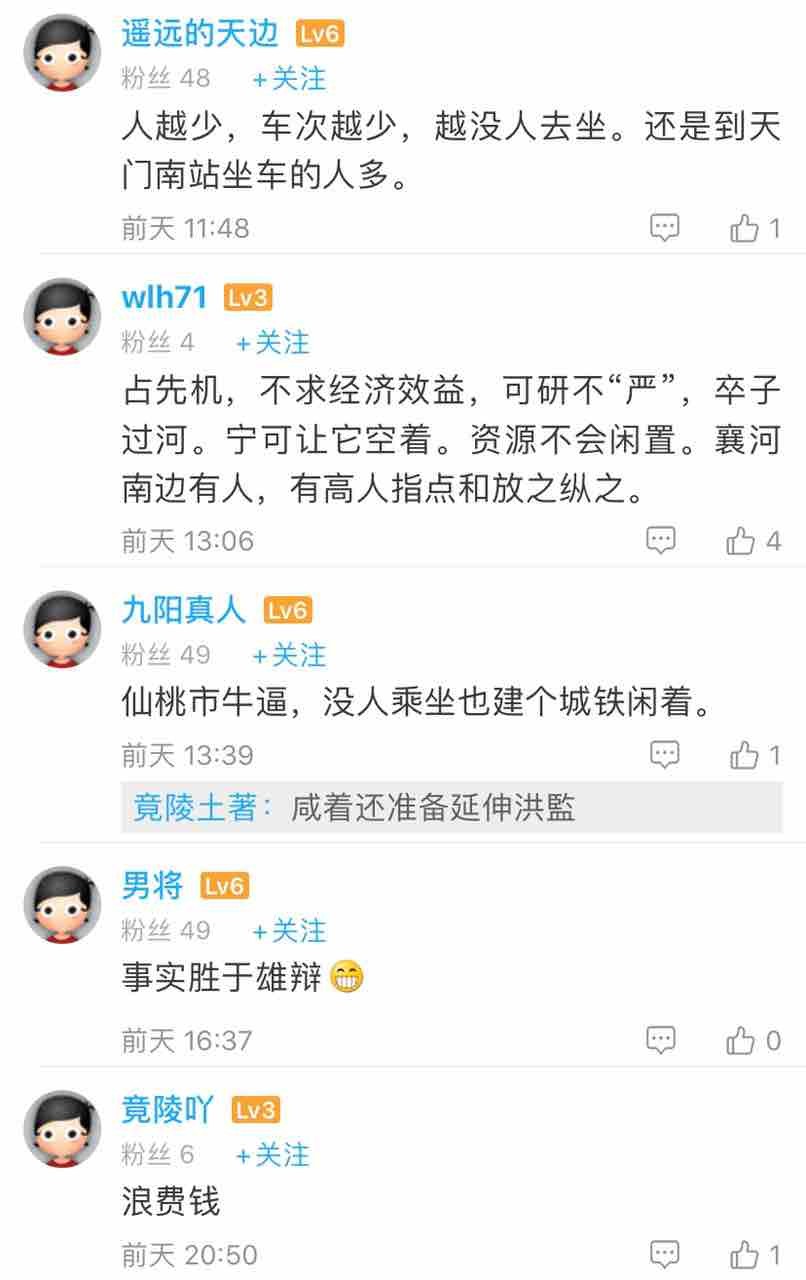Follow the last commenter, with 6 fans
This screenshot has height=1280, width=806.
[x=273, y=1155]
